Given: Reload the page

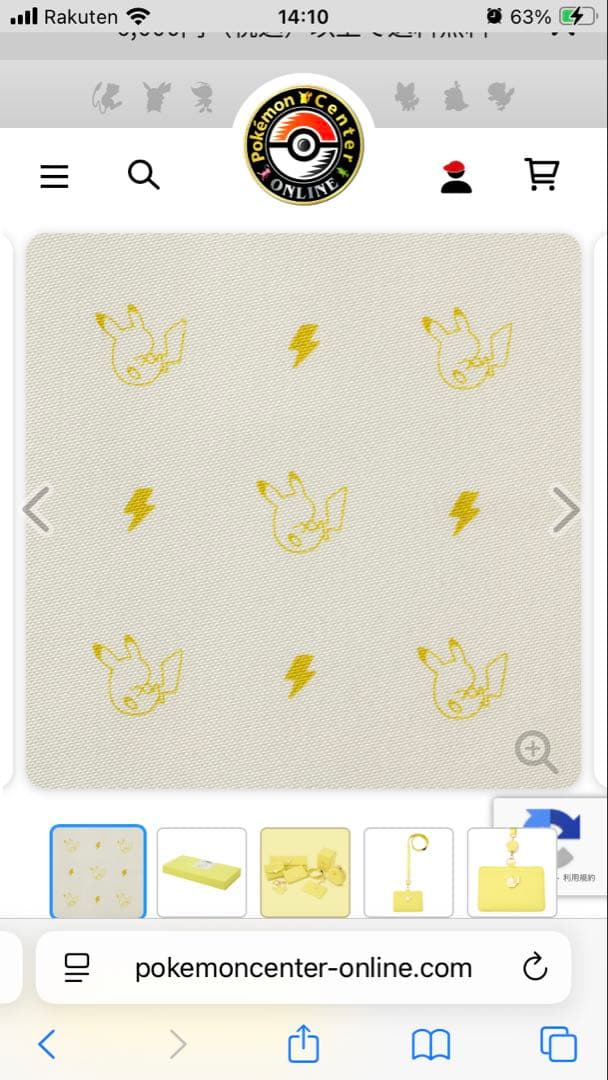Looking at the screenshot, I should pos(535,967).
